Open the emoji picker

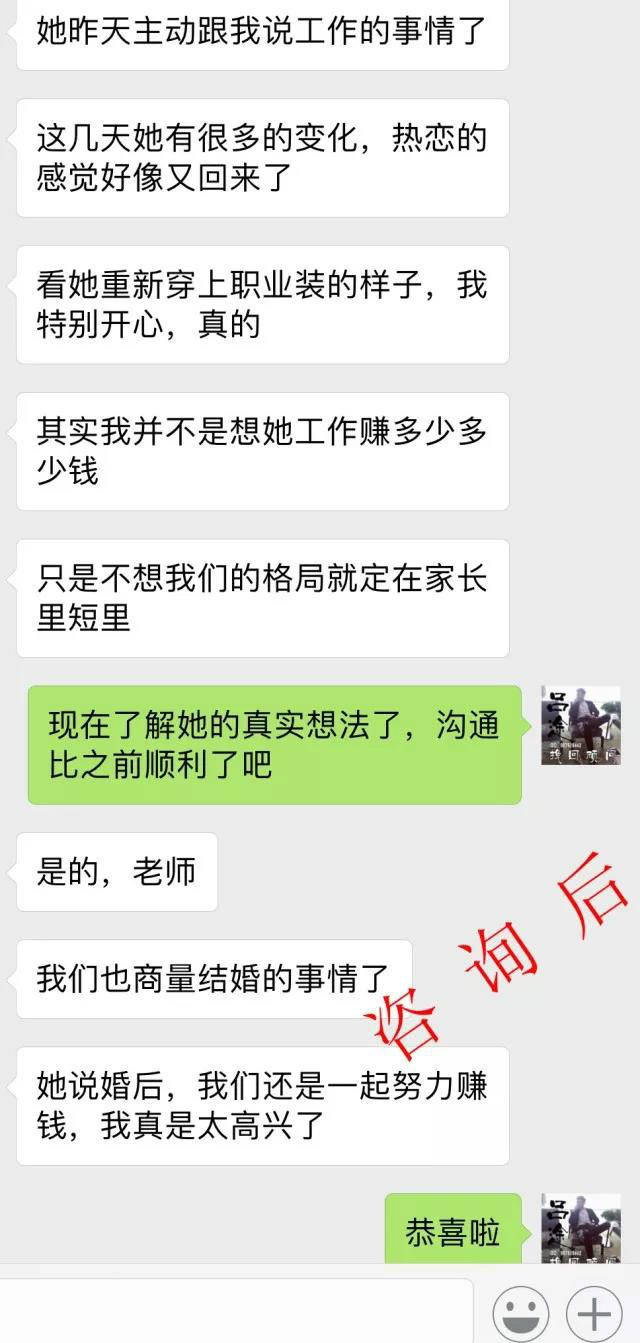pyautogui.click(x=521, y=1312)
